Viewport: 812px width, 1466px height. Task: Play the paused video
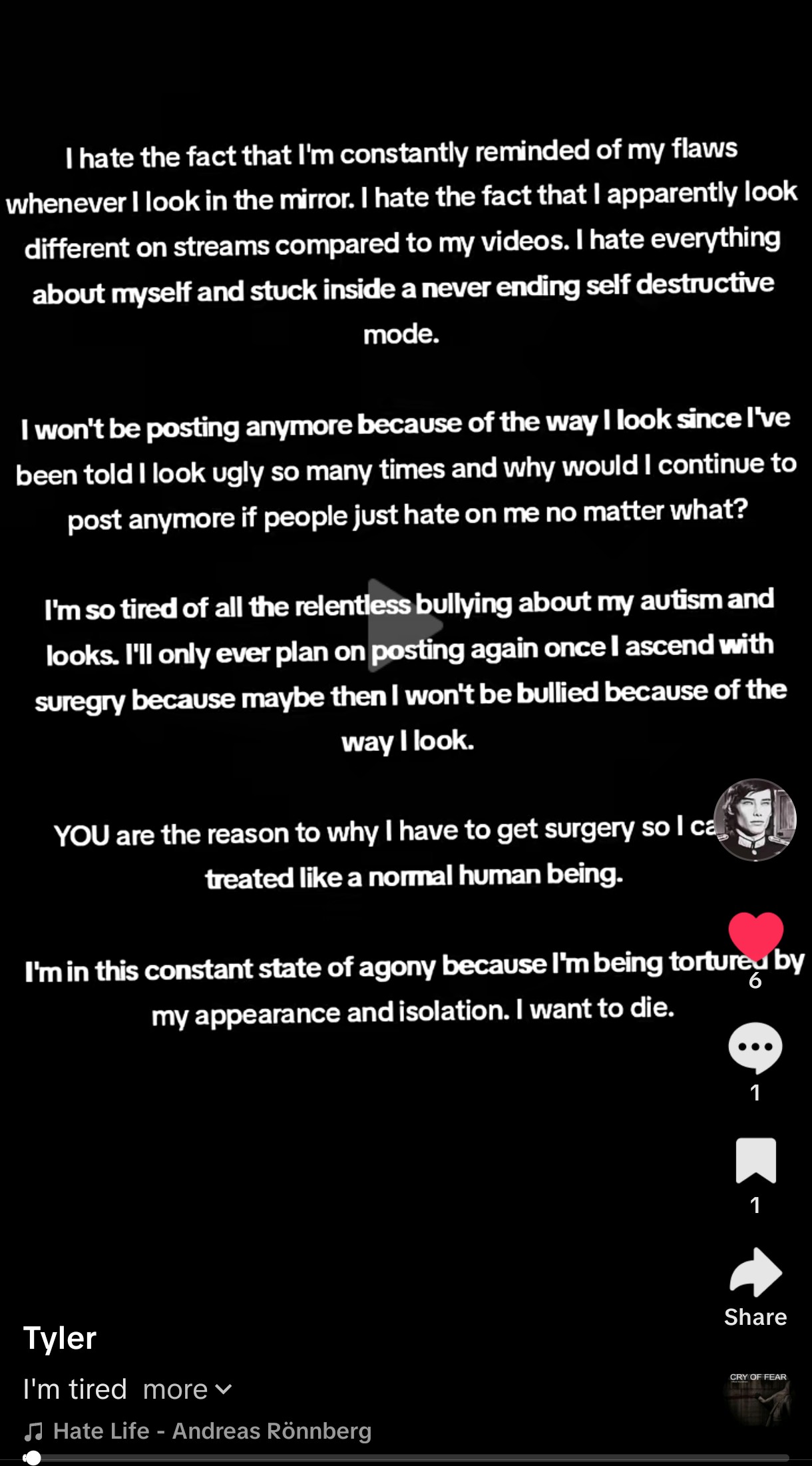(405, 625)
